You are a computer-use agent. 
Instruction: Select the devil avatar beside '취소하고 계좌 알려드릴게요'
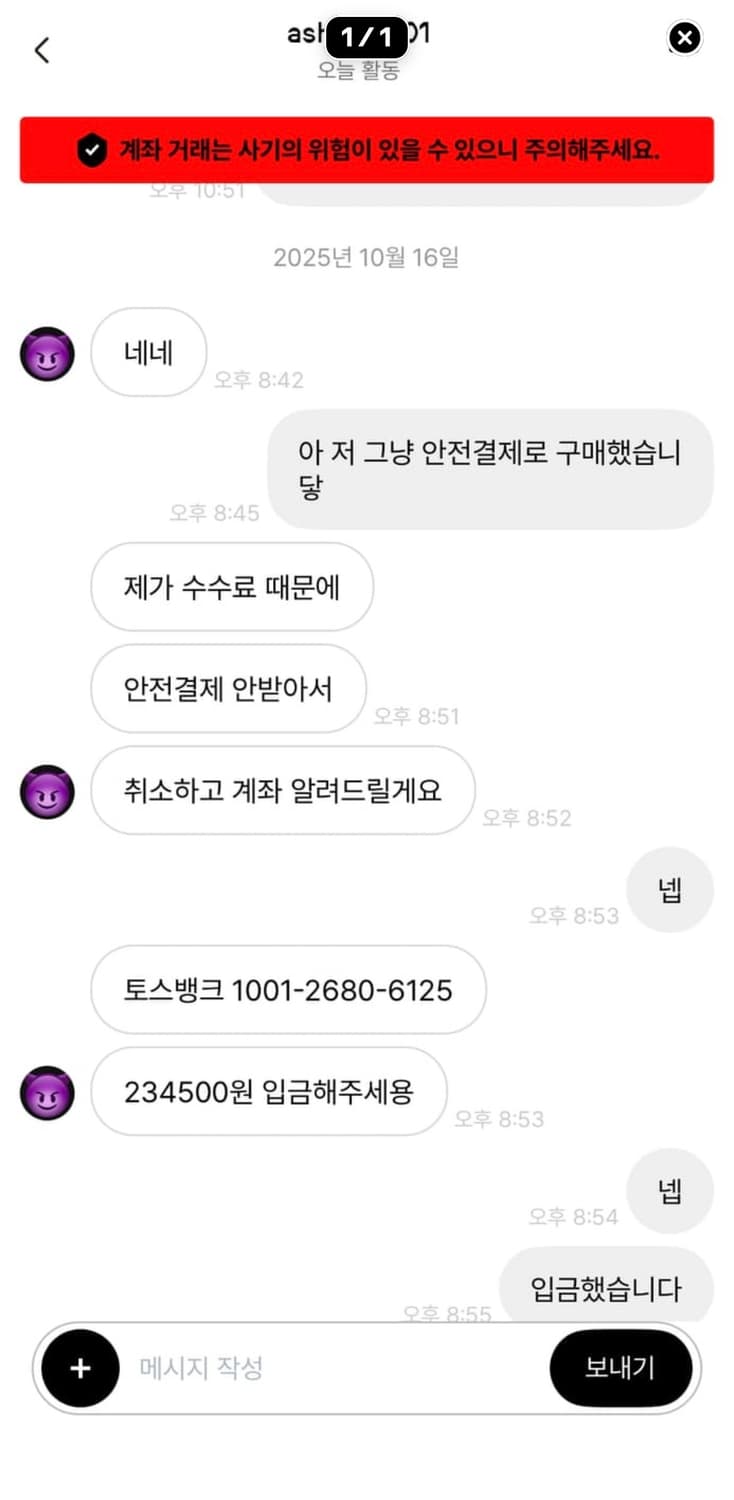click(47, 792)
